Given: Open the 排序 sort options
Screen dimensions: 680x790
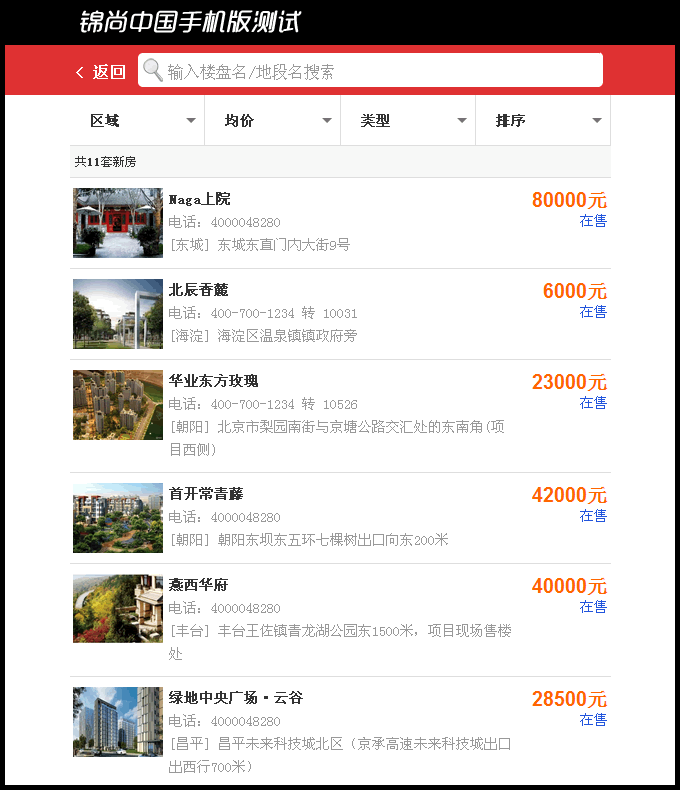Looking at the screenshot, I should pos(543,121).
